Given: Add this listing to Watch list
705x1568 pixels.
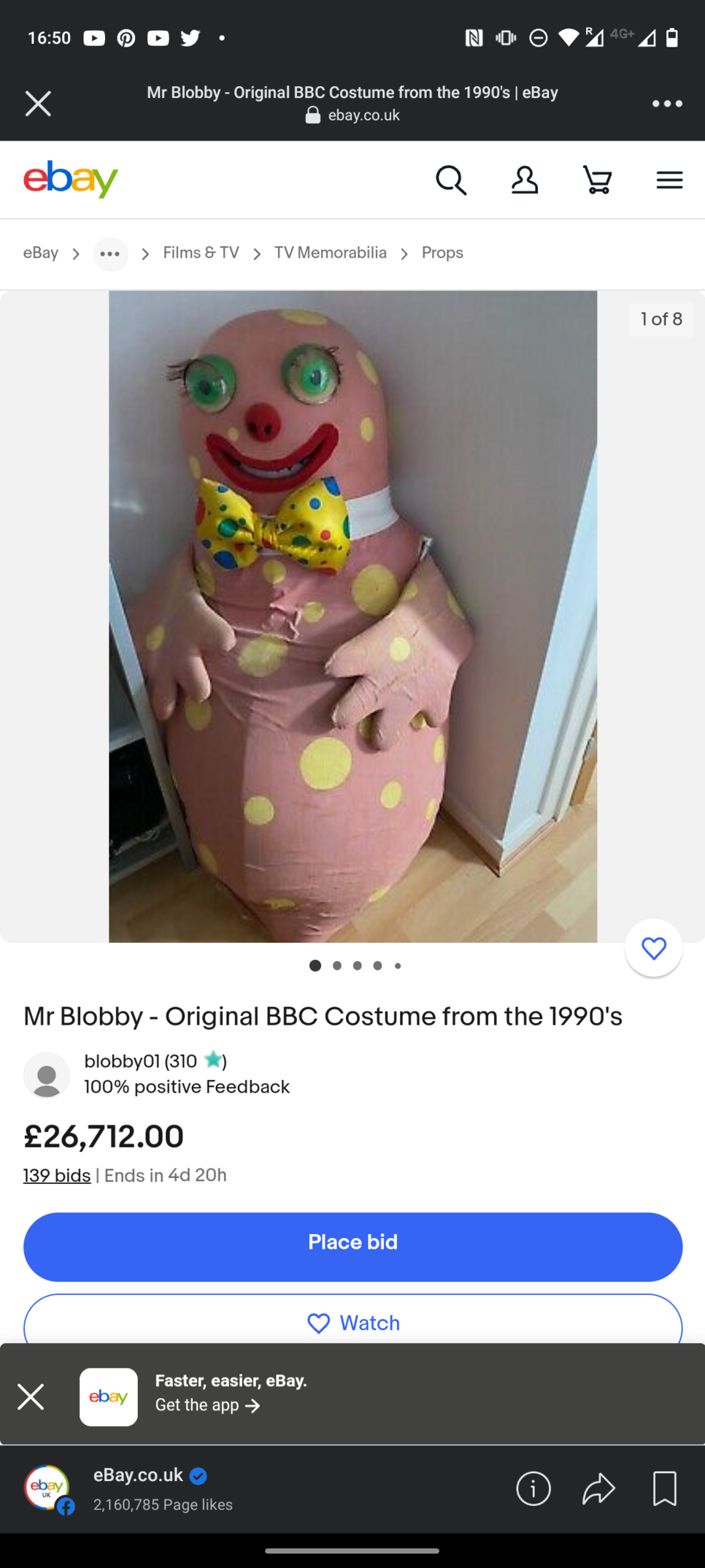Looking at the screenshot, I should 352,1323.
